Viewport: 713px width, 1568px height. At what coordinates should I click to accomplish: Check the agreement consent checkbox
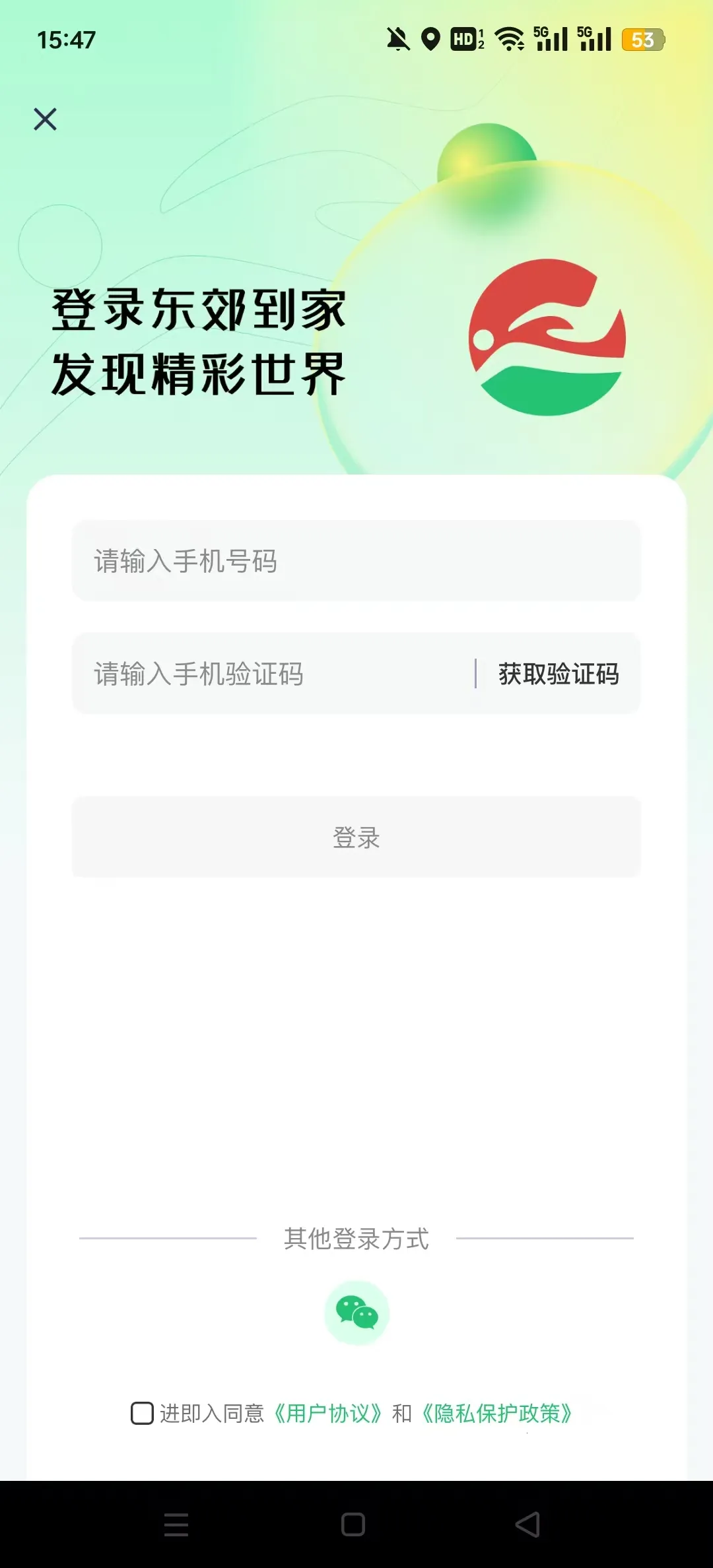(142, 1413)
